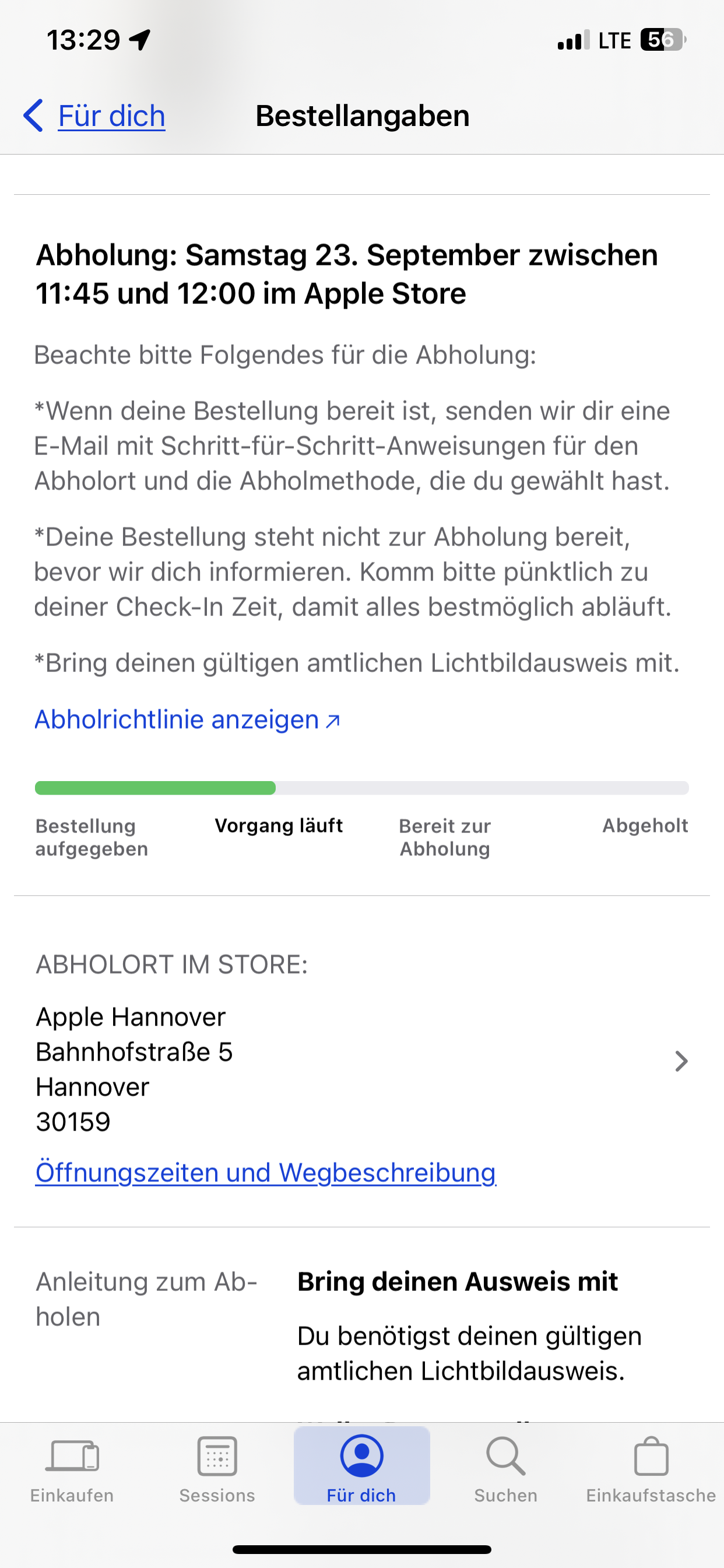Go back to Für dich
Image resolution: width=724 pixels, height=1568 pixels.
tap(94, 116)
